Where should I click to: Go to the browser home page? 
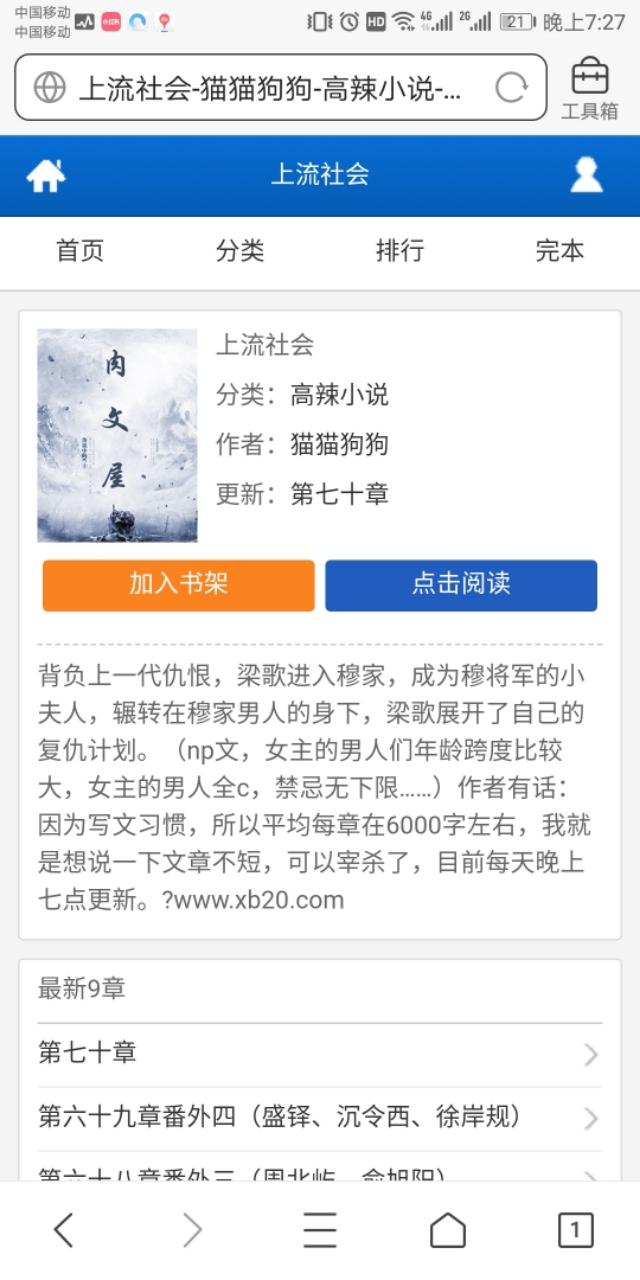pos(447,1230)
